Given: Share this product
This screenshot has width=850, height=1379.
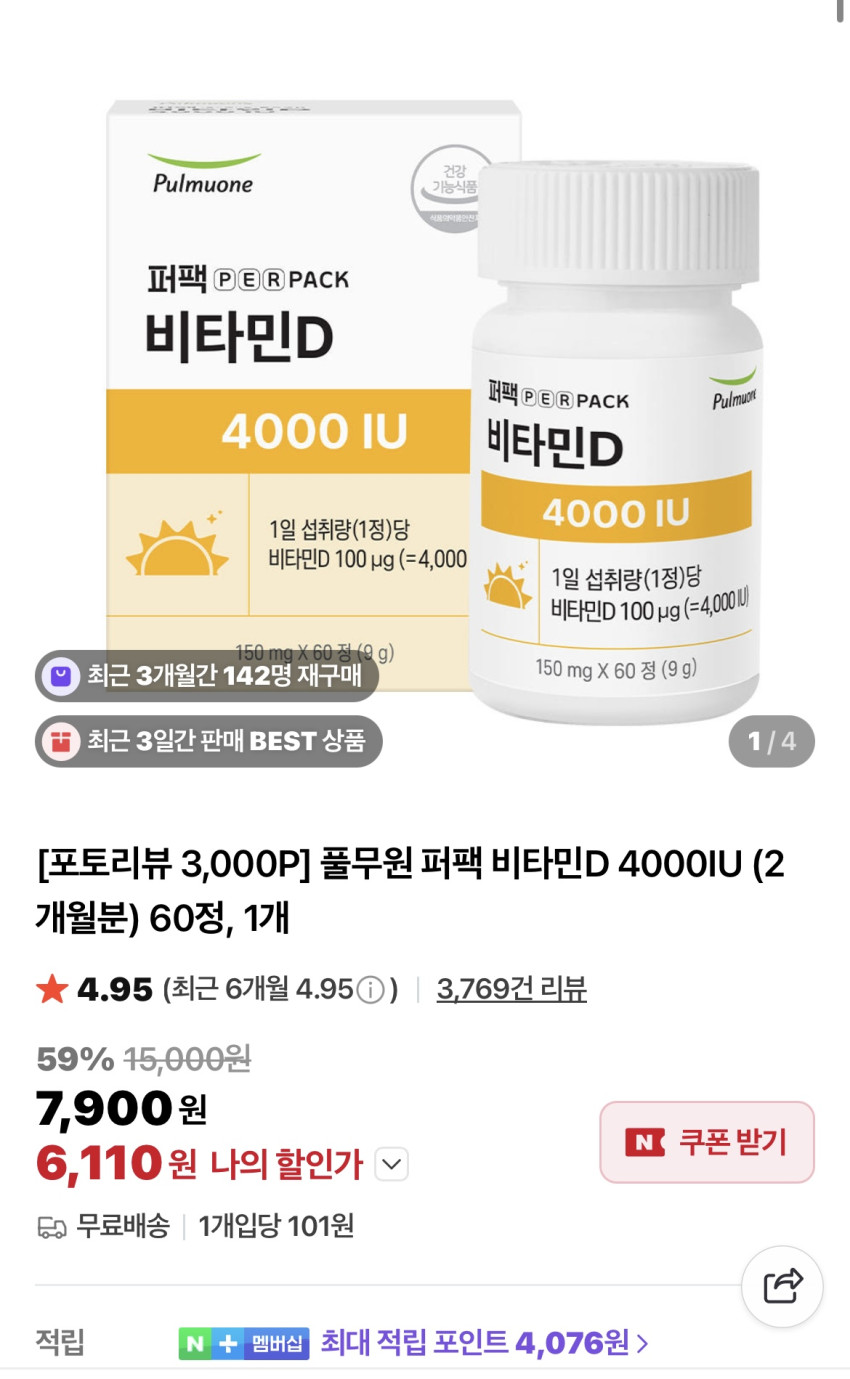Looking at the screenshot, I should (x=782, y=1286).
